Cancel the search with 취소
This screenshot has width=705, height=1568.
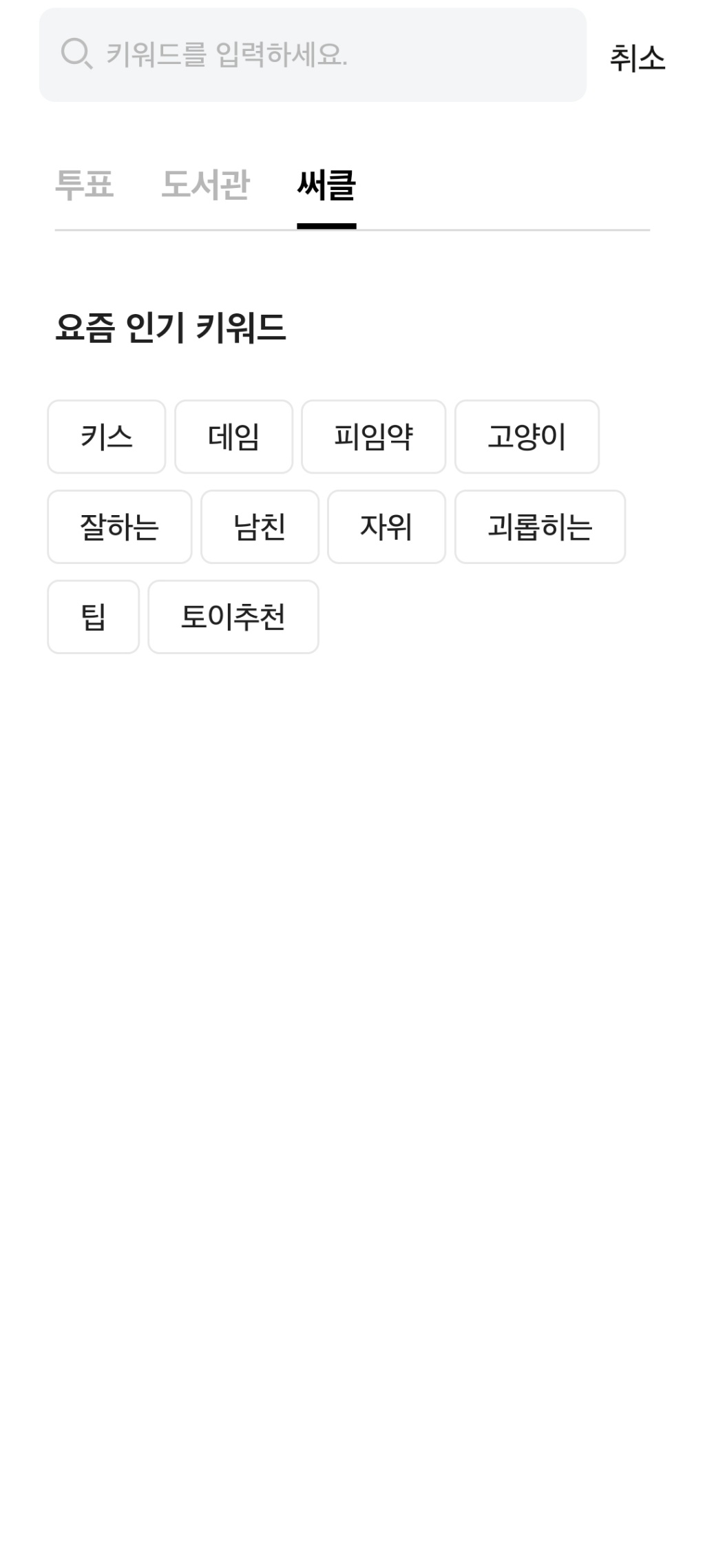637,58
